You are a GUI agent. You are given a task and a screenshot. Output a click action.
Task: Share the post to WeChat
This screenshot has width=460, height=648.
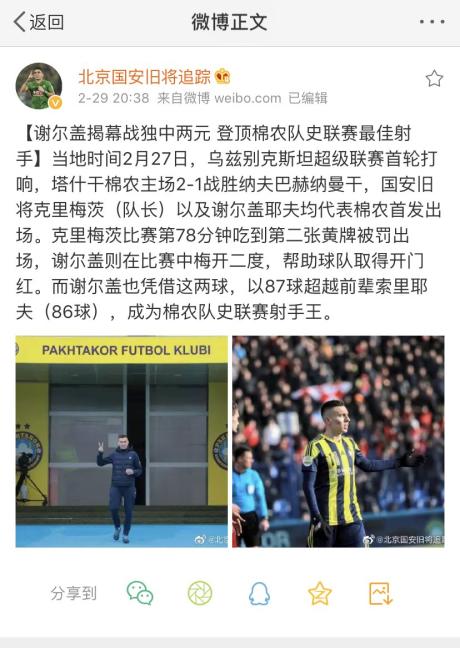tap(140, 593)
